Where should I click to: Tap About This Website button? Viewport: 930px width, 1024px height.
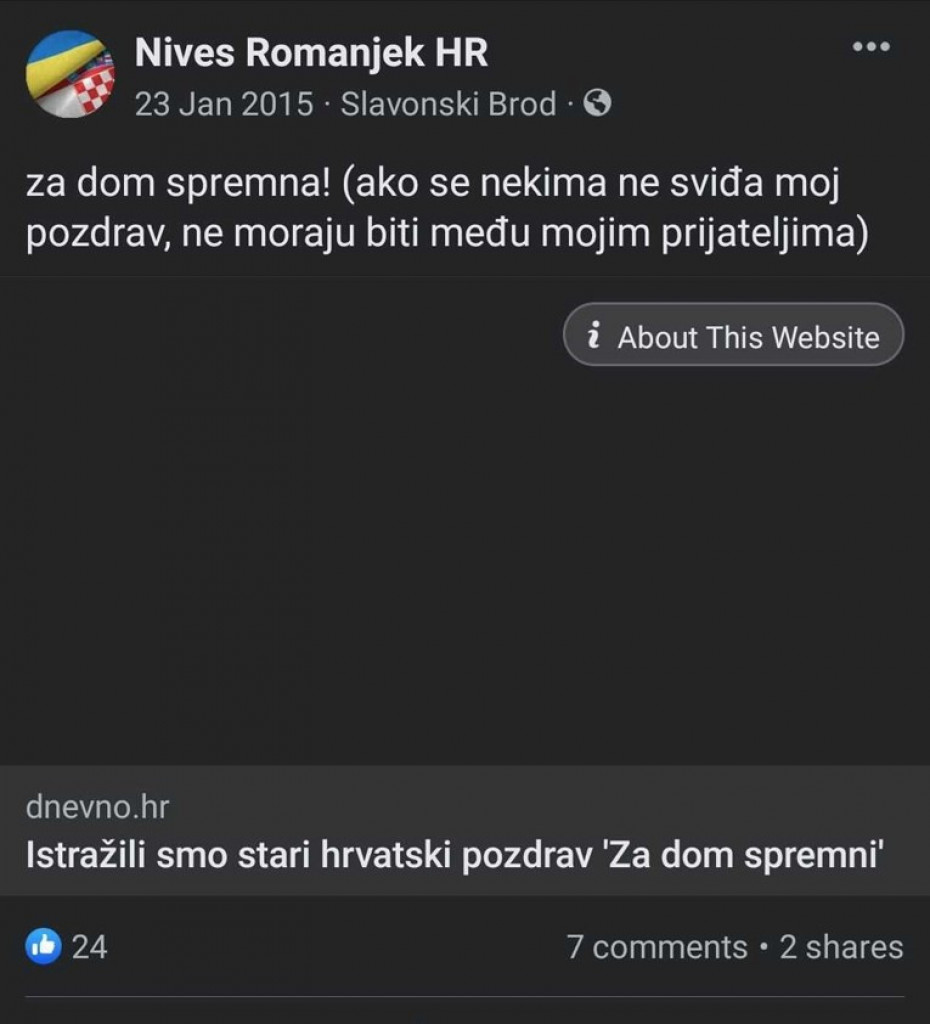733,337
